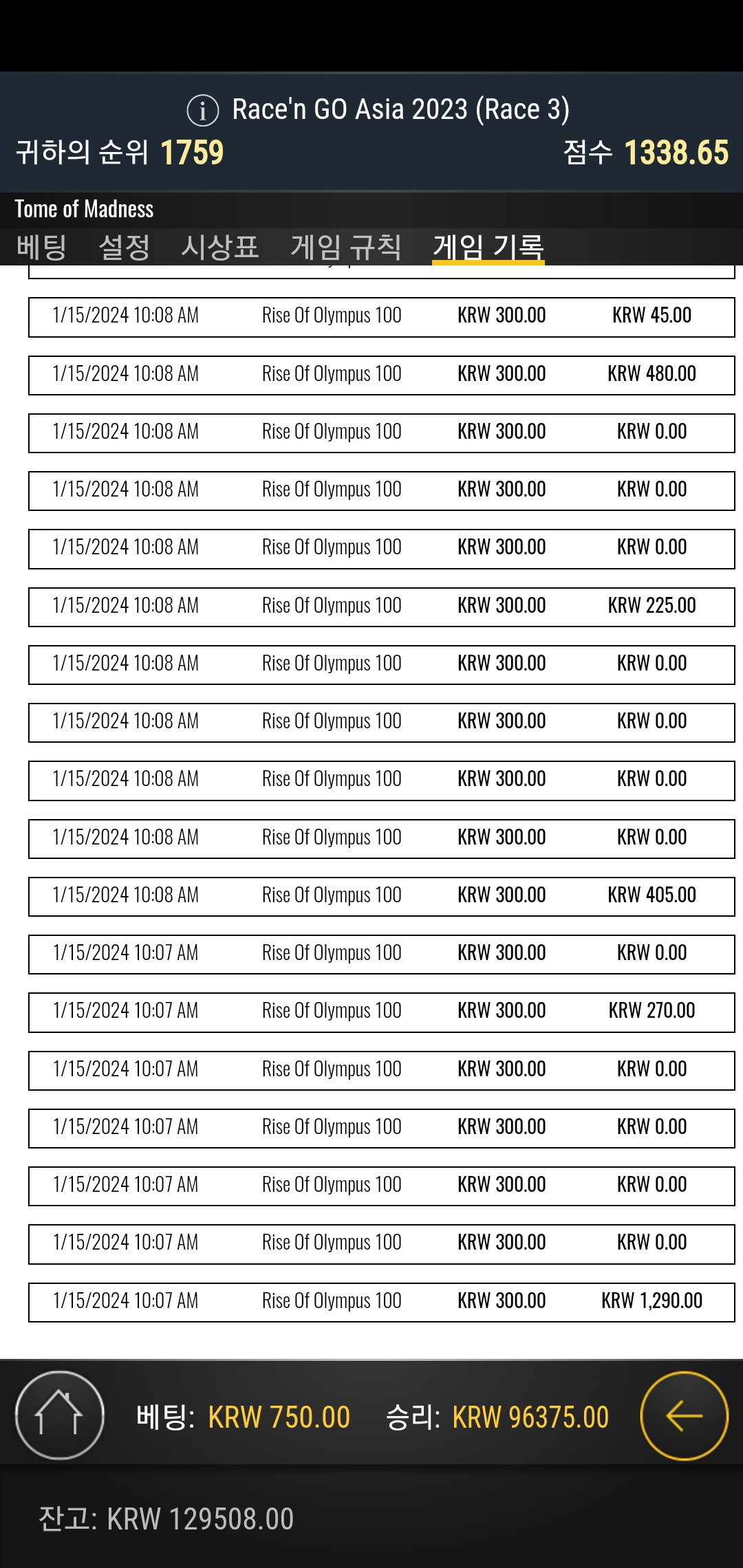Open the record with KRW 1,290.00 win
The width and height of the screenshot is (743, 1568).
(382, 1302)
